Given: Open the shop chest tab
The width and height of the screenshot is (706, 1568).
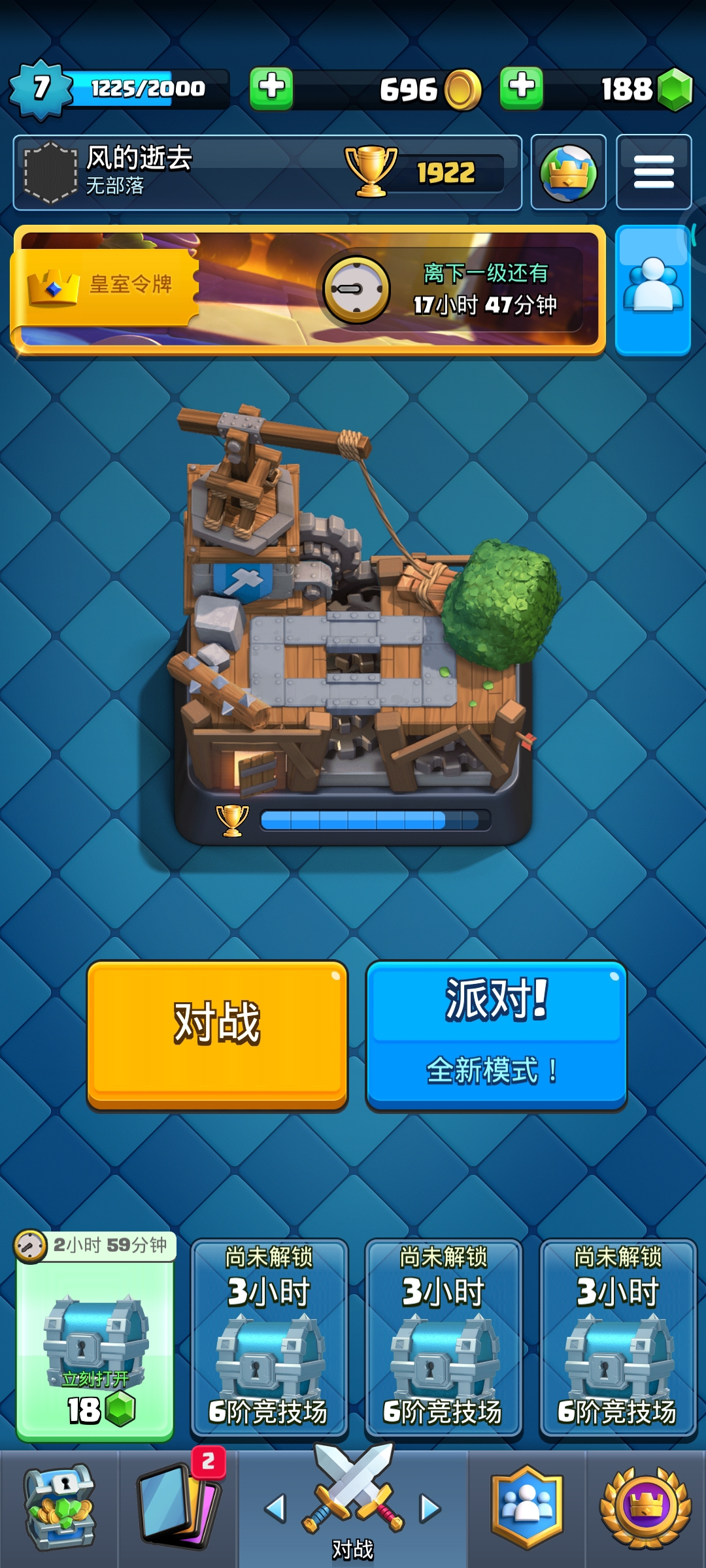Looking at the screenshot, I should click(59, 1508).
